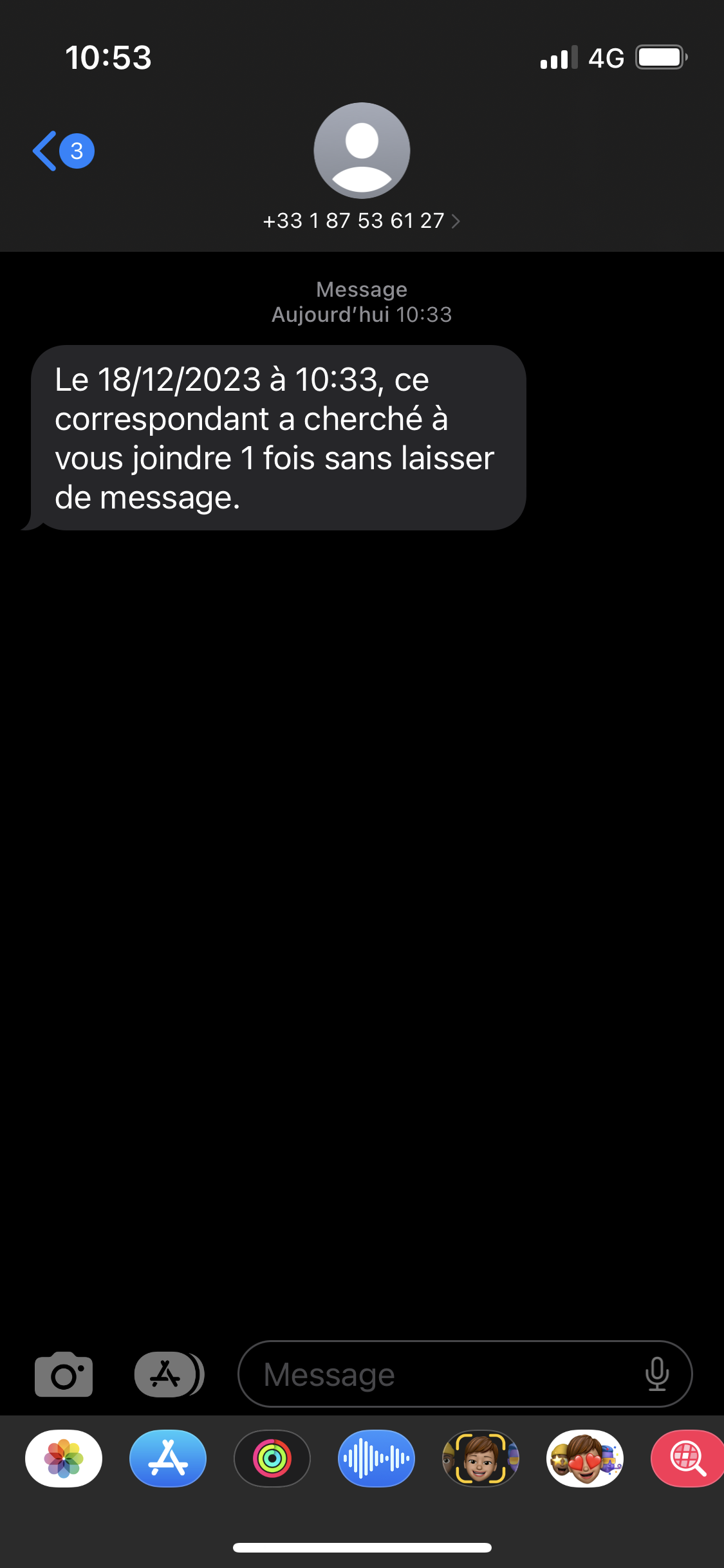
Task: Tap the Message text field
Action: 444,1375
